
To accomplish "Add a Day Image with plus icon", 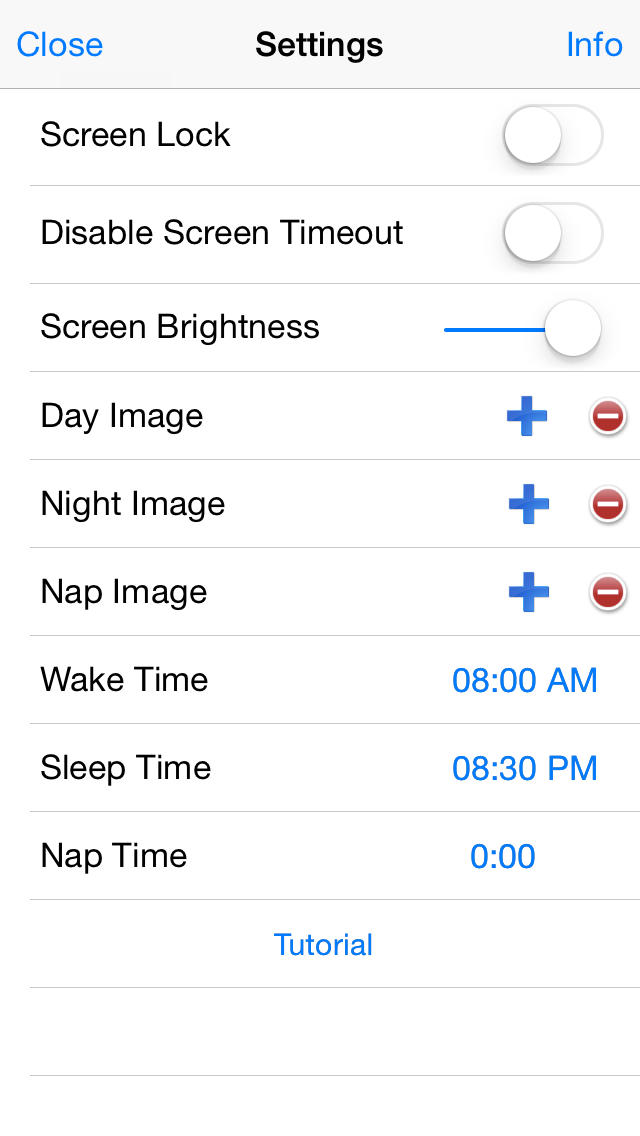I will pos(527,416).
